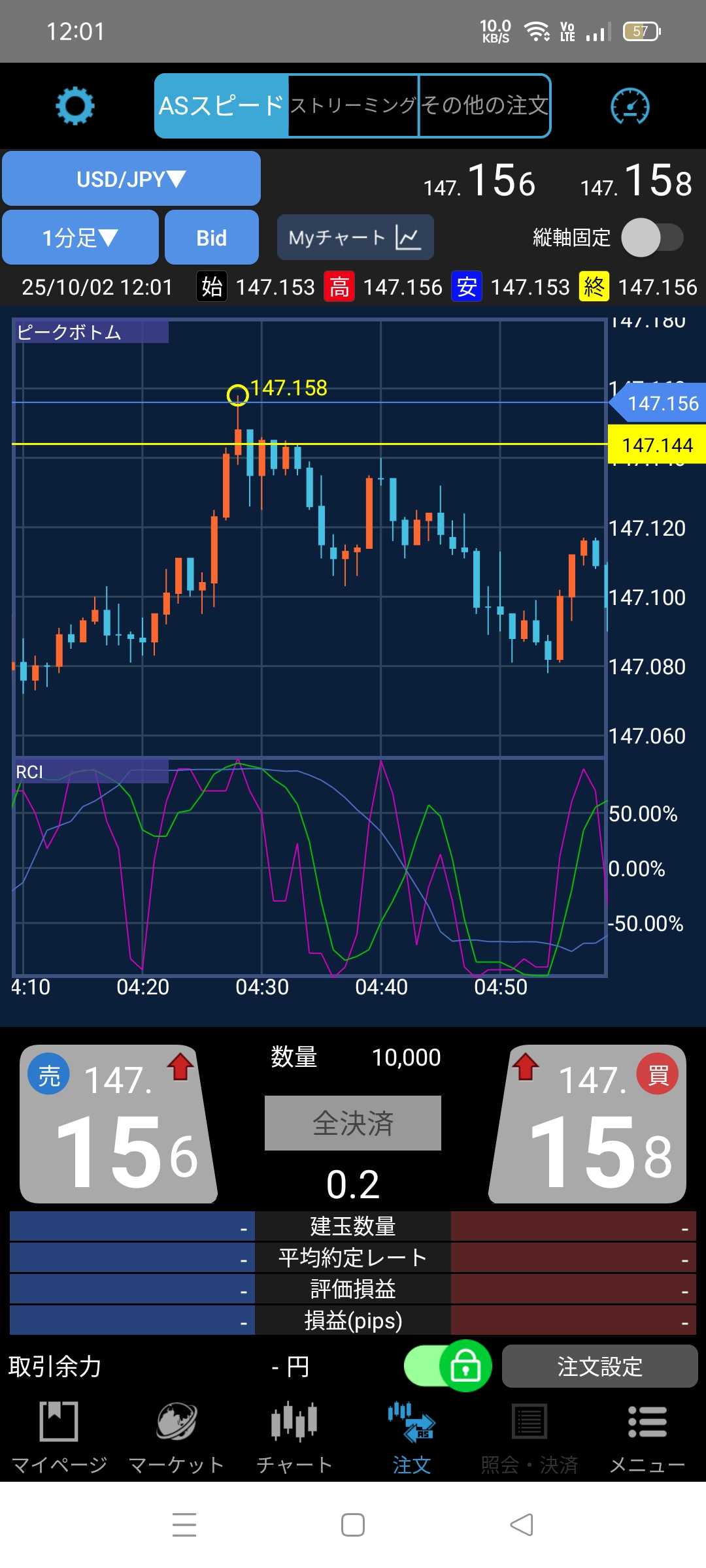The image size is (706, 1568).
Task: Open the USD/JPY currency pair dropdown
Action: pyautogui.click(x=131, y=179)
